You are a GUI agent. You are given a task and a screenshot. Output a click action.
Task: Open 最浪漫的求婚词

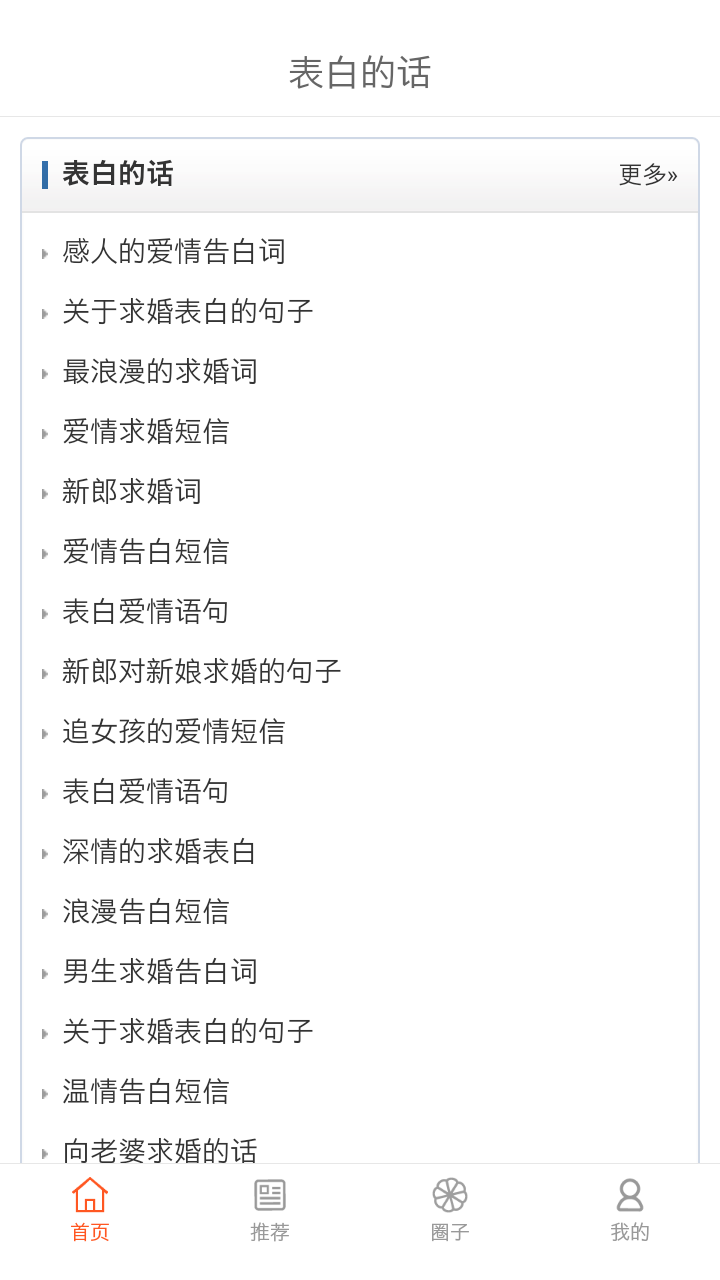click(160, 372)
